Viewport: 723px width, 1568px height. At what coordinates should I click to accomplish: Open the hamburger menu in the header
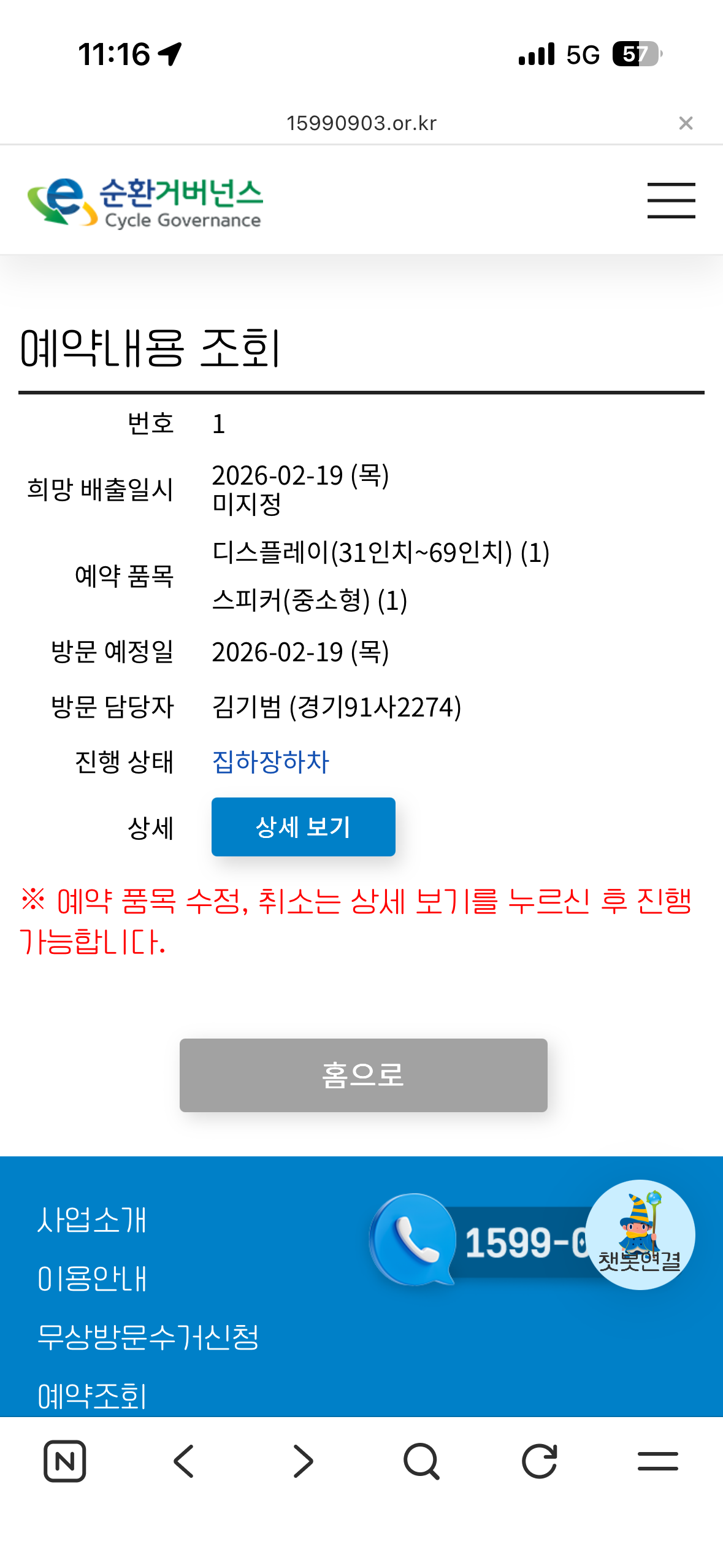[x=671, y=200]
